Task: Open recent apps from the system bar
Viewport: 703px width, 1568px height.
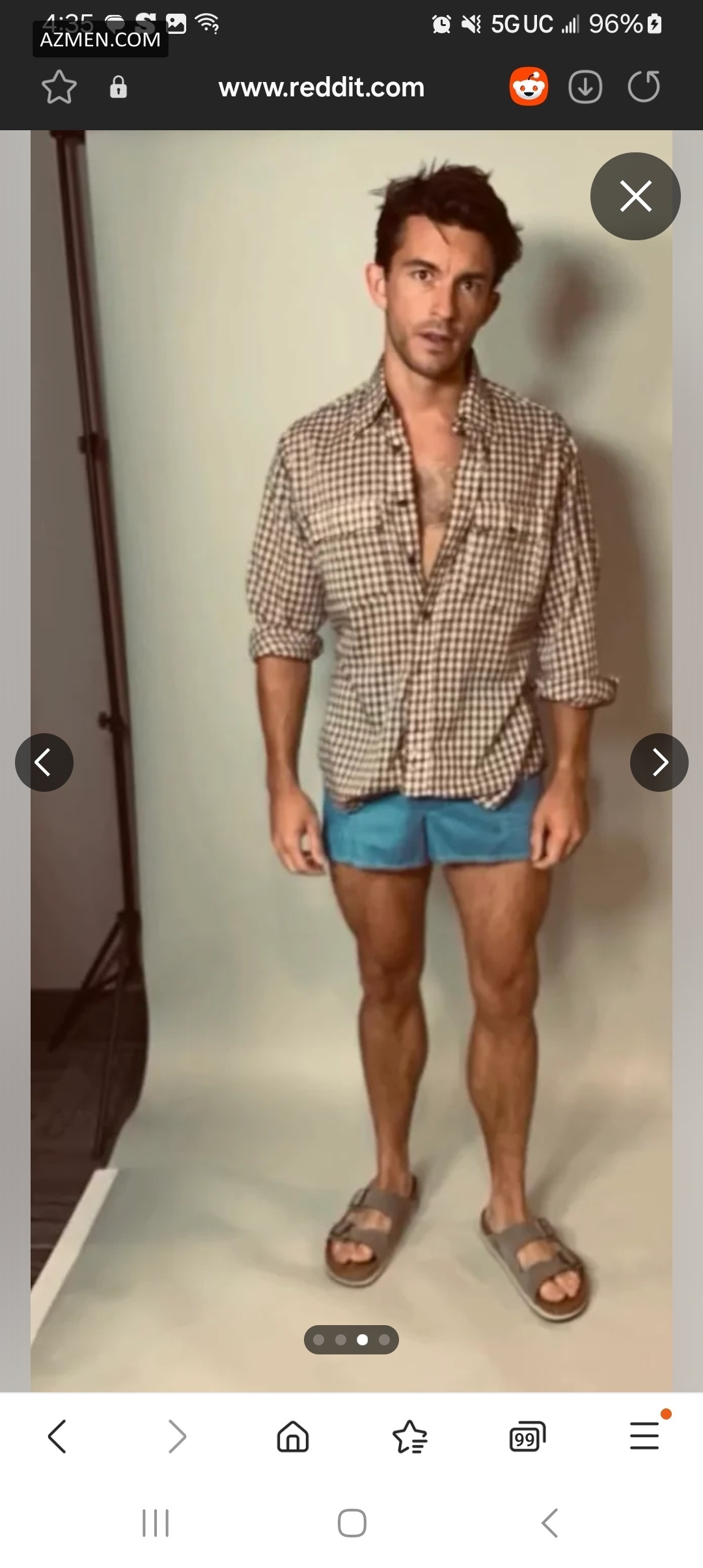Action: click(156, 1524)
